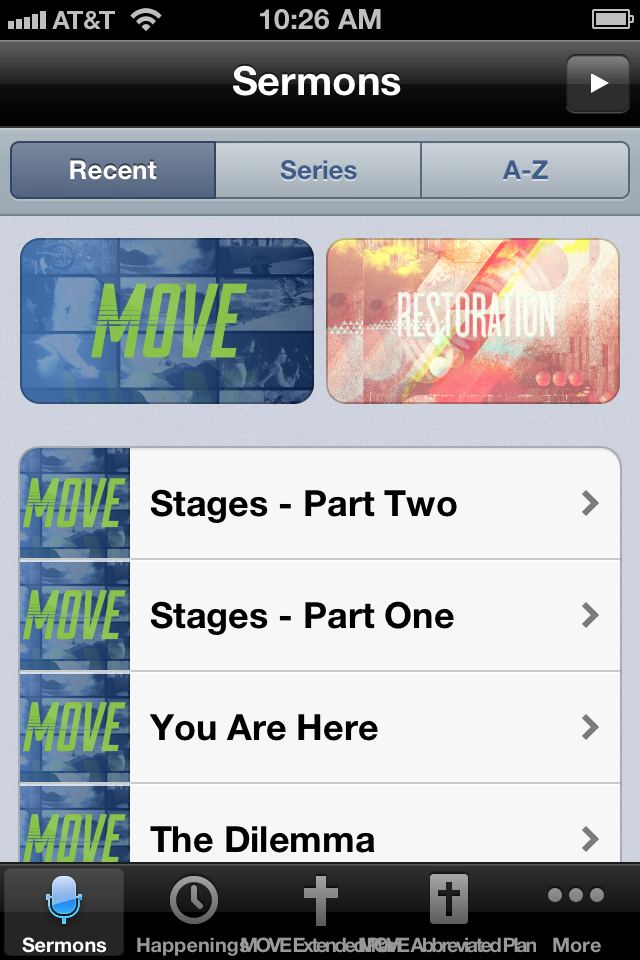Switch to the A-Z segment
This screenshot has width=640, height=960.
point(525,171)
